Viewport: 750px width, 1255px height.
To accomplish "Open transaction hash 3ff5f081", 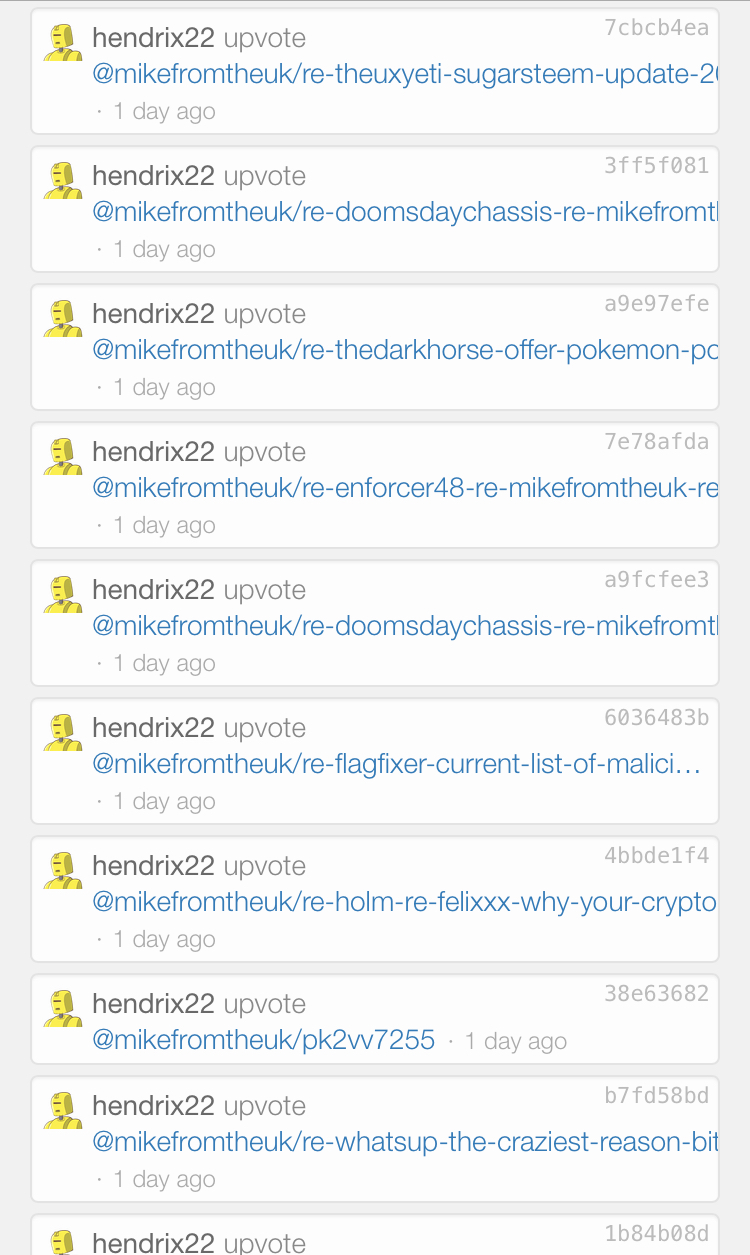I will coord(656,166).
